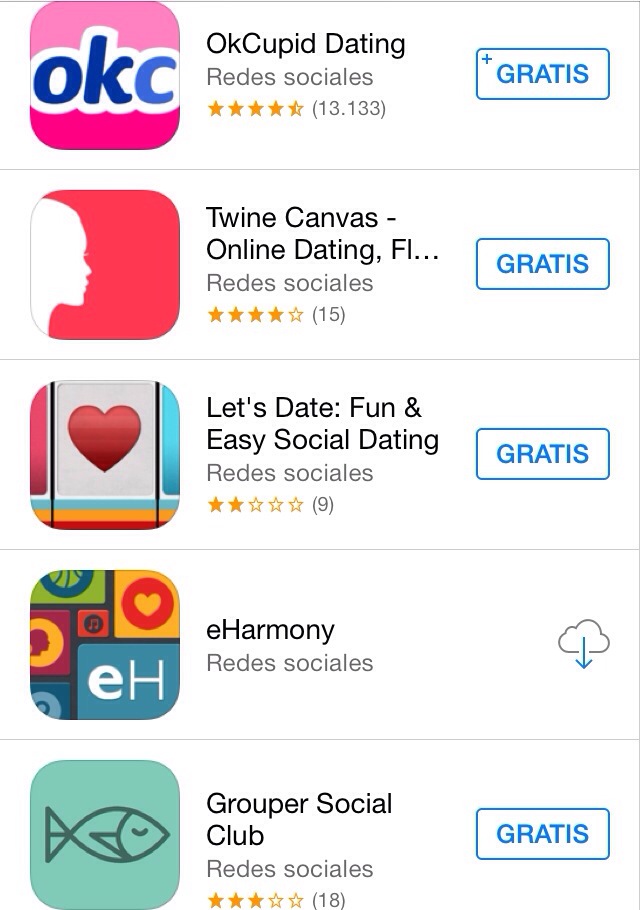View Twine Canvas app details
640x910 pixels.
(x=322, y=233)
